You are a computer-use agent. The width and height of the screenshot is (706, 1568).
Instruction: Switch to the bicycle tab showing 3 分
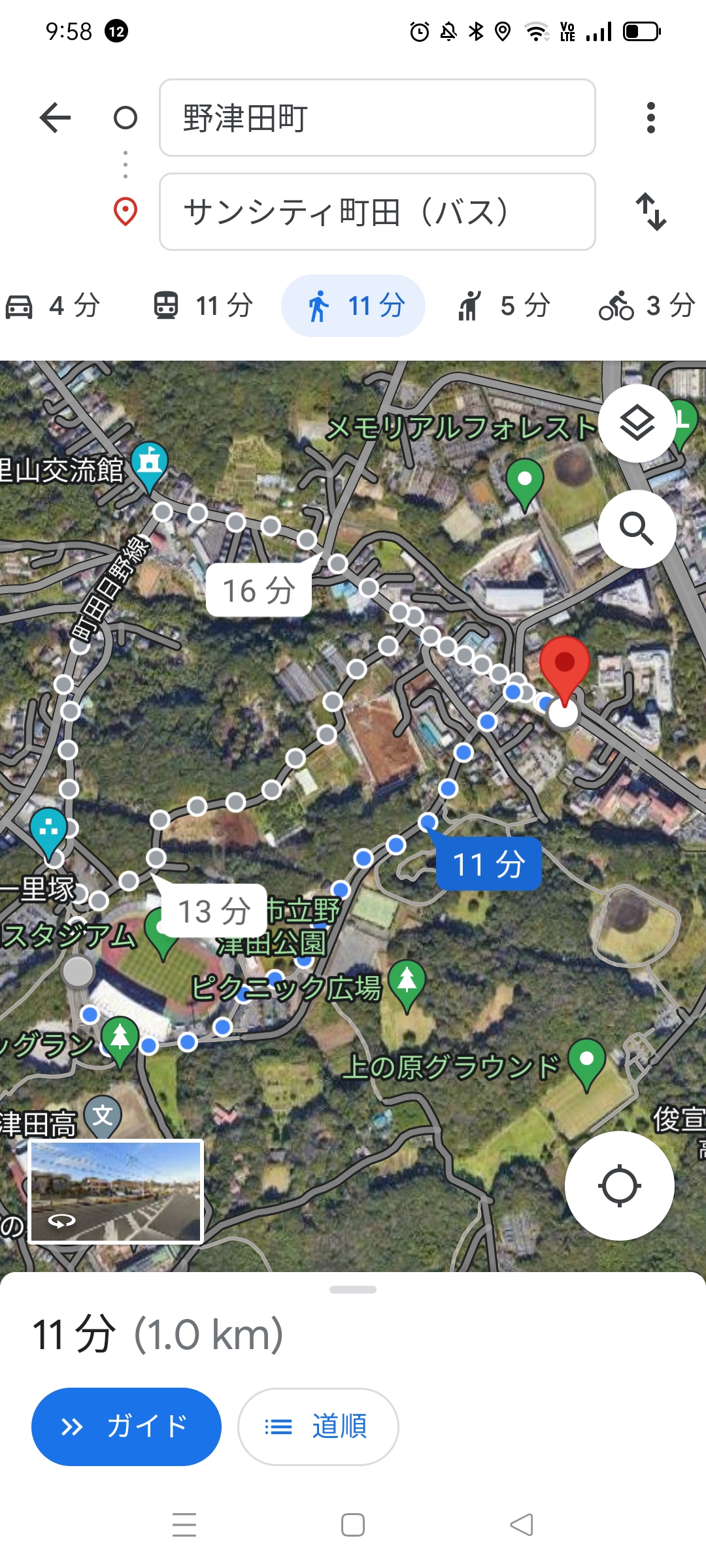(647, 306)
